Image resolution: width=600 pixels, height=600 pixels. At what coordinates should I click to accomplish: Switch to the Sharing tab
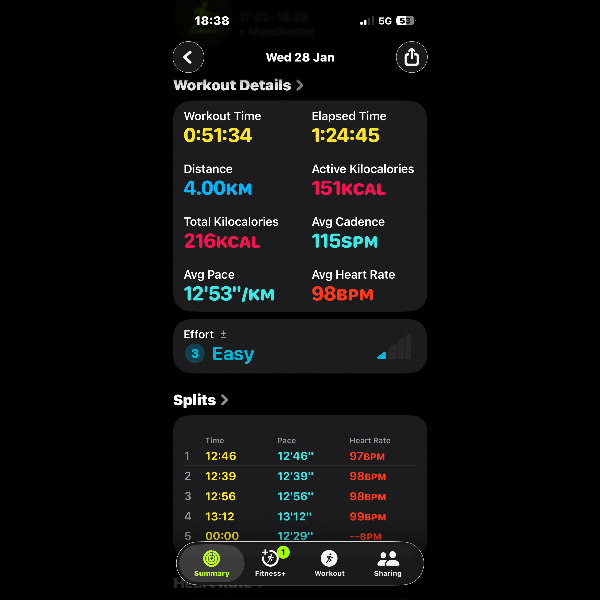coord(388,563)
